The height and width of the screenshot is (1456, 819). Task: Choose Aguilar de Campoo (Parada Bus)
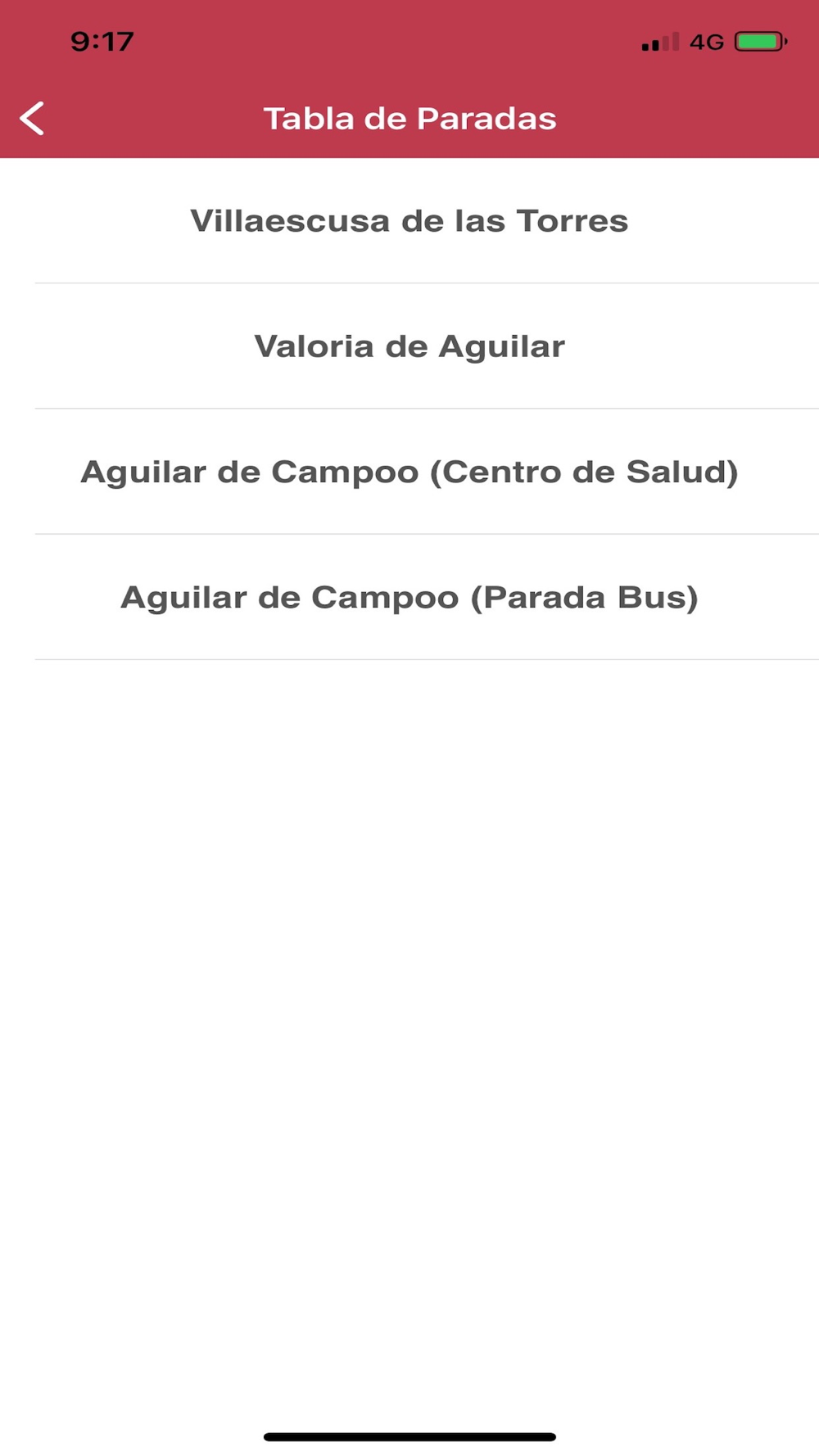[x=409, y=597]
